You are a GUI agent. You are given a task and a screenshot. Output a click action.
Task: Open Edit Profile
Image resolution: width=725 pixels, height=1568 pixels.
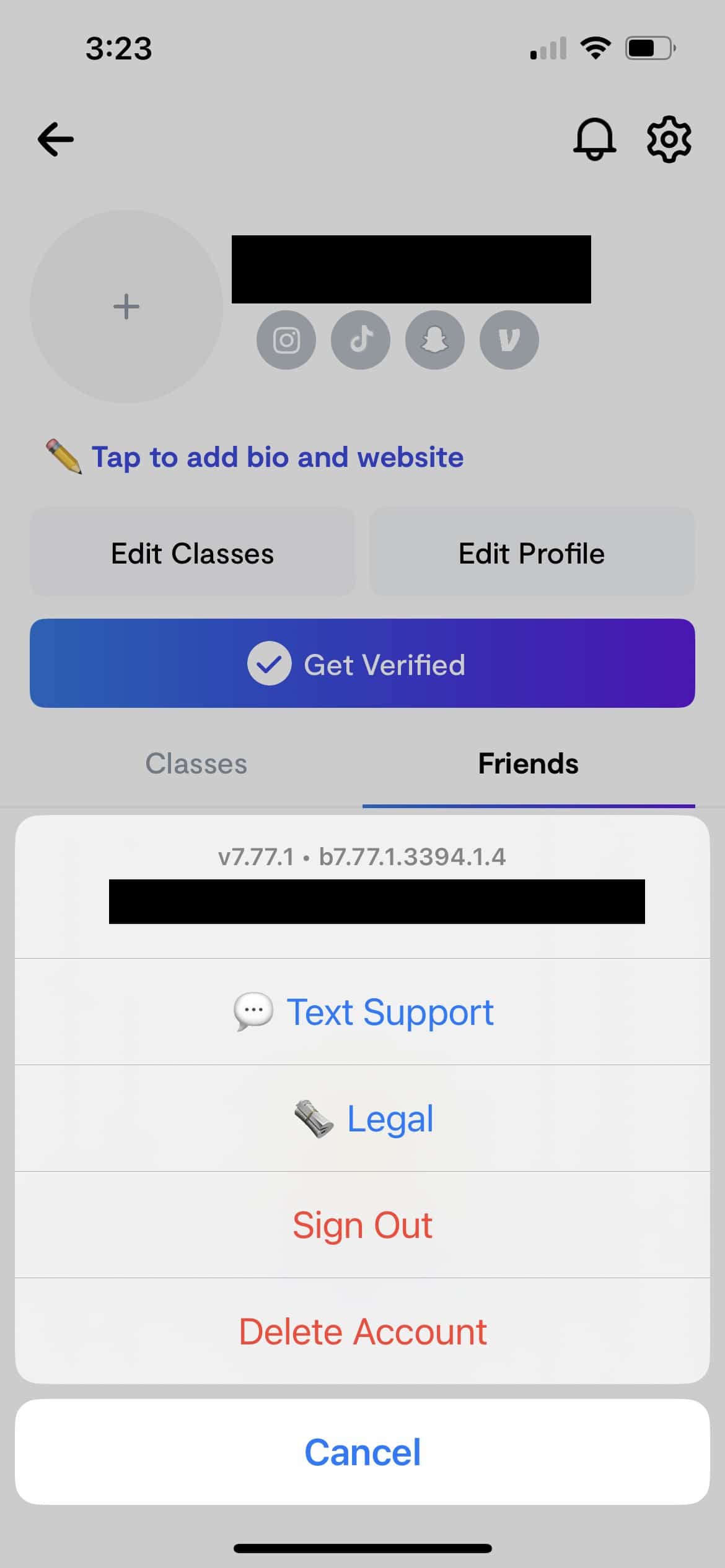(532, 553)
